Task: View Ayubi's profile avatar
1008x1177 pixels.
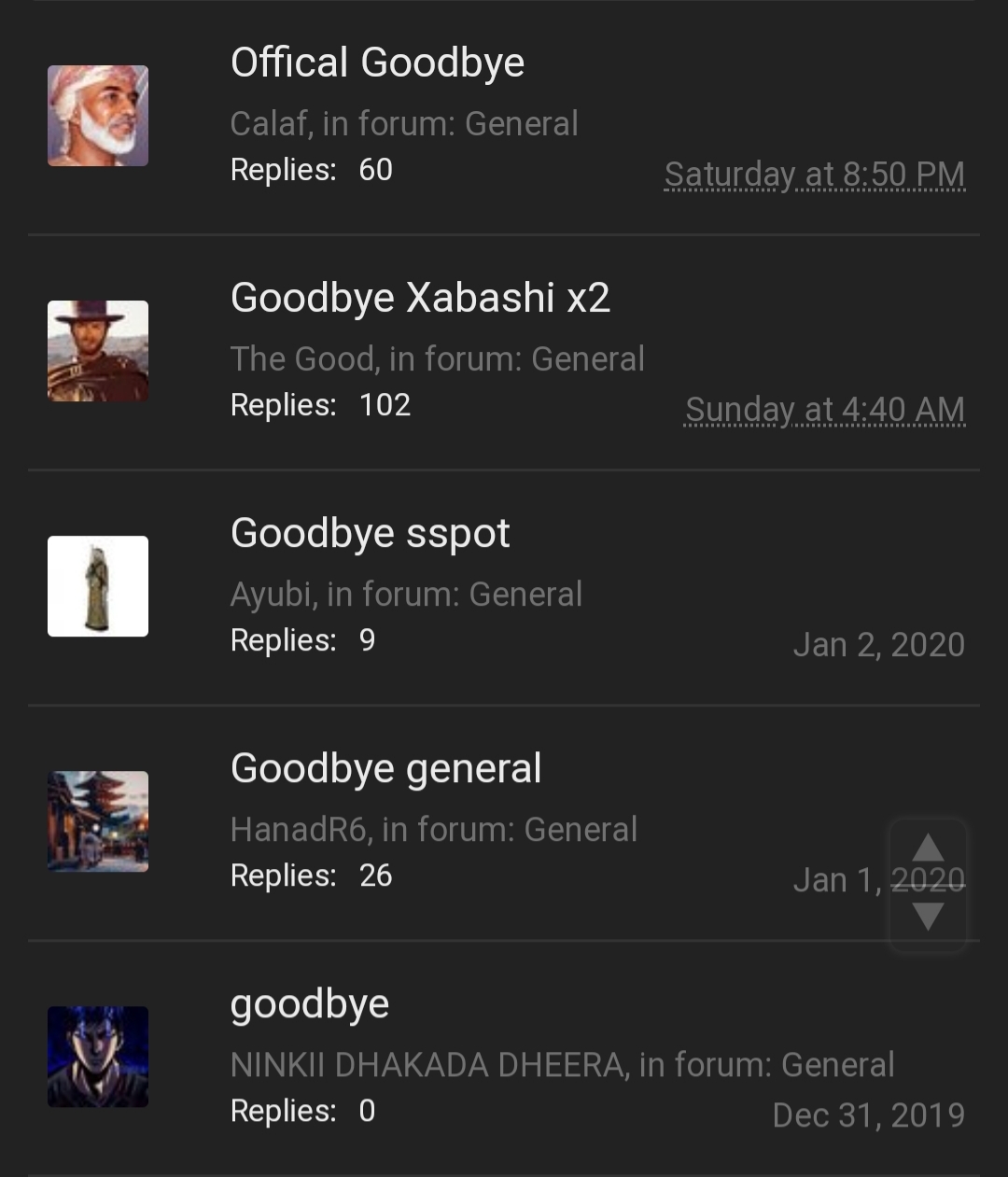Action: click(x=98, y=586)
